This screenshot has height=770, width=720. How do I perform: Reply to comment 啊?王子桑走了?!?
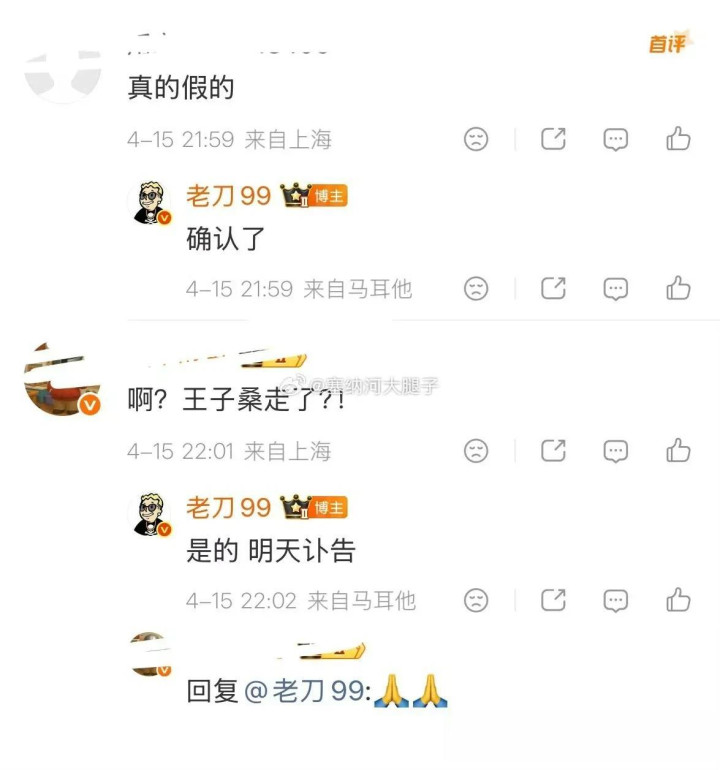(615, 451)
